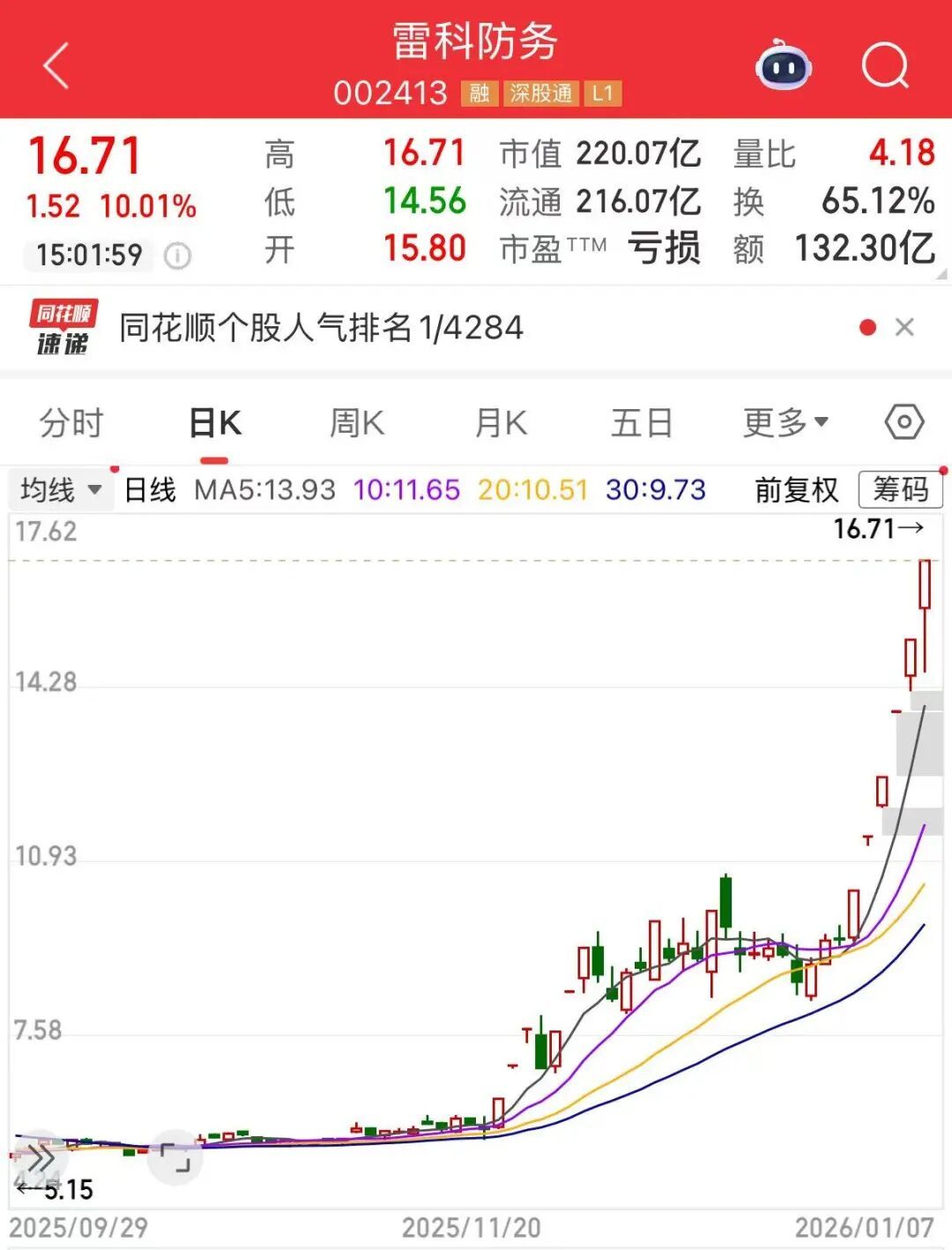Open stock search magnifier

coord(884,66)
